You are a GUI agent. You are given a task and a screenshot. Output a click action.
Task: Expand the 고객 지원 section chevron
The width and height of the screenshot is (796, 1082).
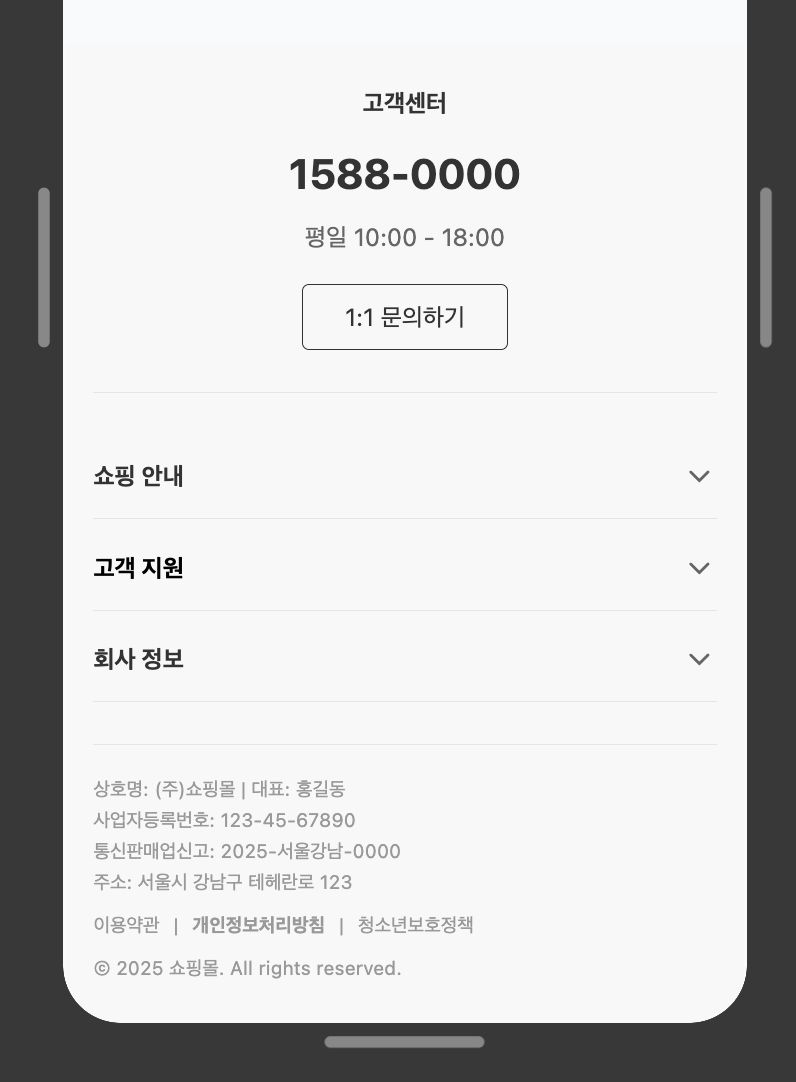tap(699, 568)
